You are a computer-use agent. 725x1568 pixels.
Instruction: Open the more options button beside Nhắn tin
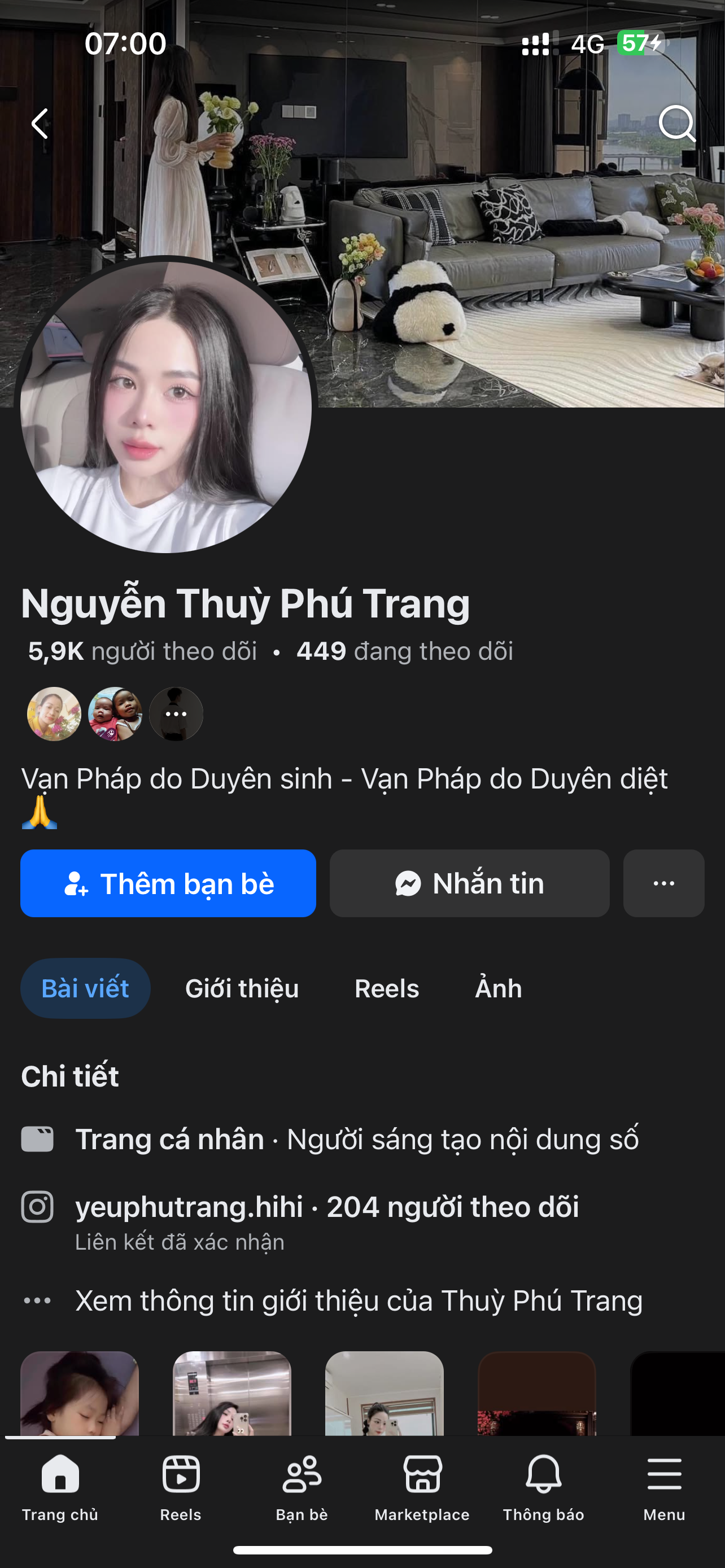point(663,883)
